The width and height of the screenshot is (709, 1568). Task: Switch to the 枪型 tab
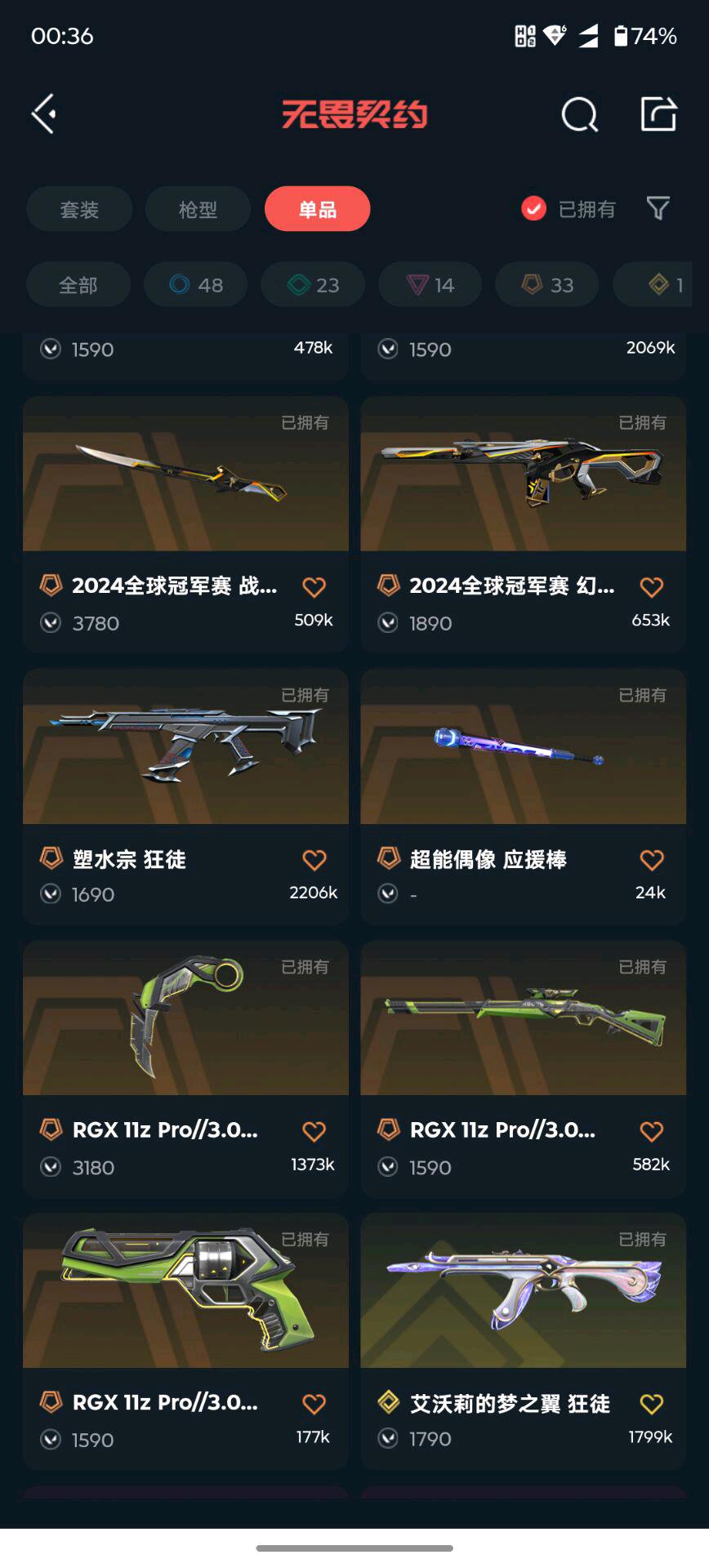click(x=198, y=209)
